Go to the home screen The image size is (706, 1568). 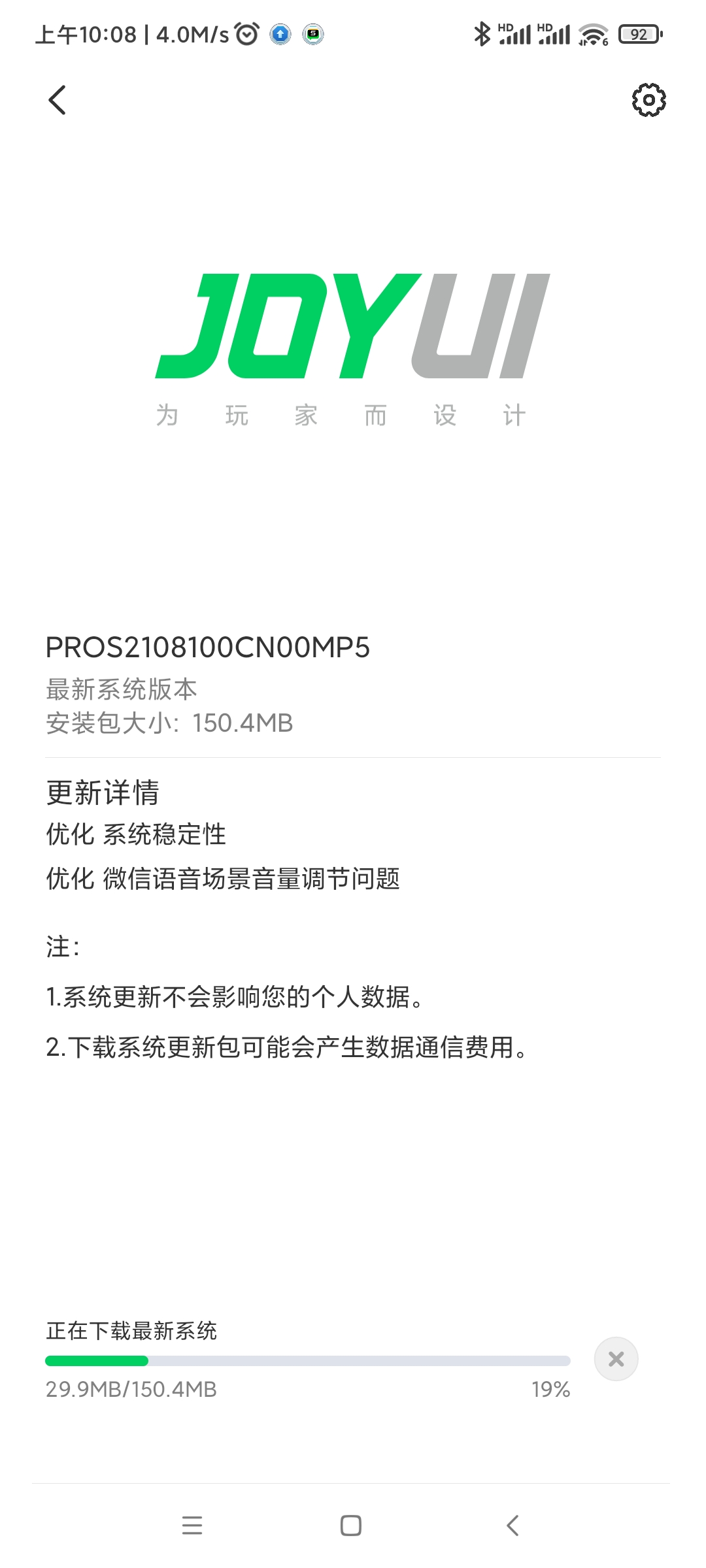[351, 1526]
